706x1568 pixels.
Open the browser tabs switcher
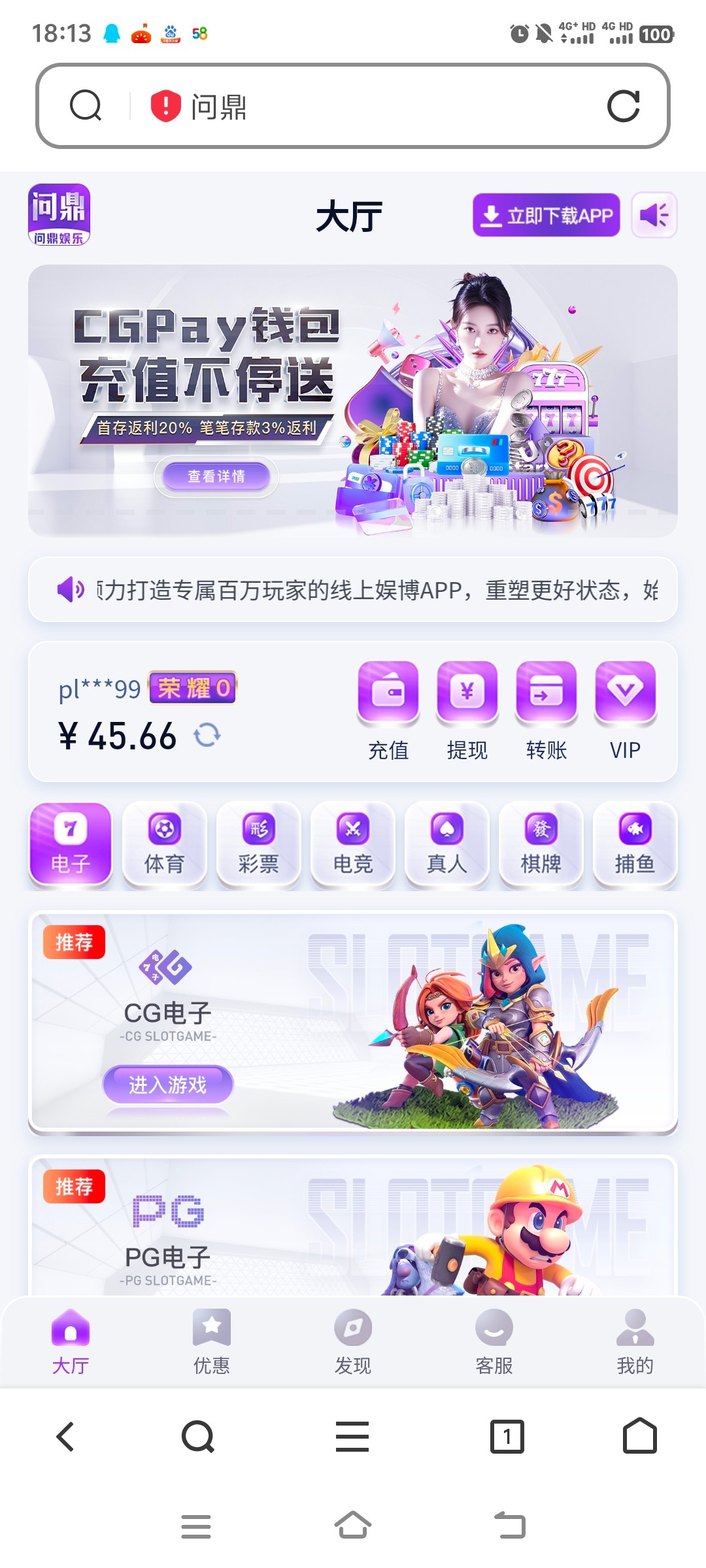pyautogui.click(x=507, y=1436)
